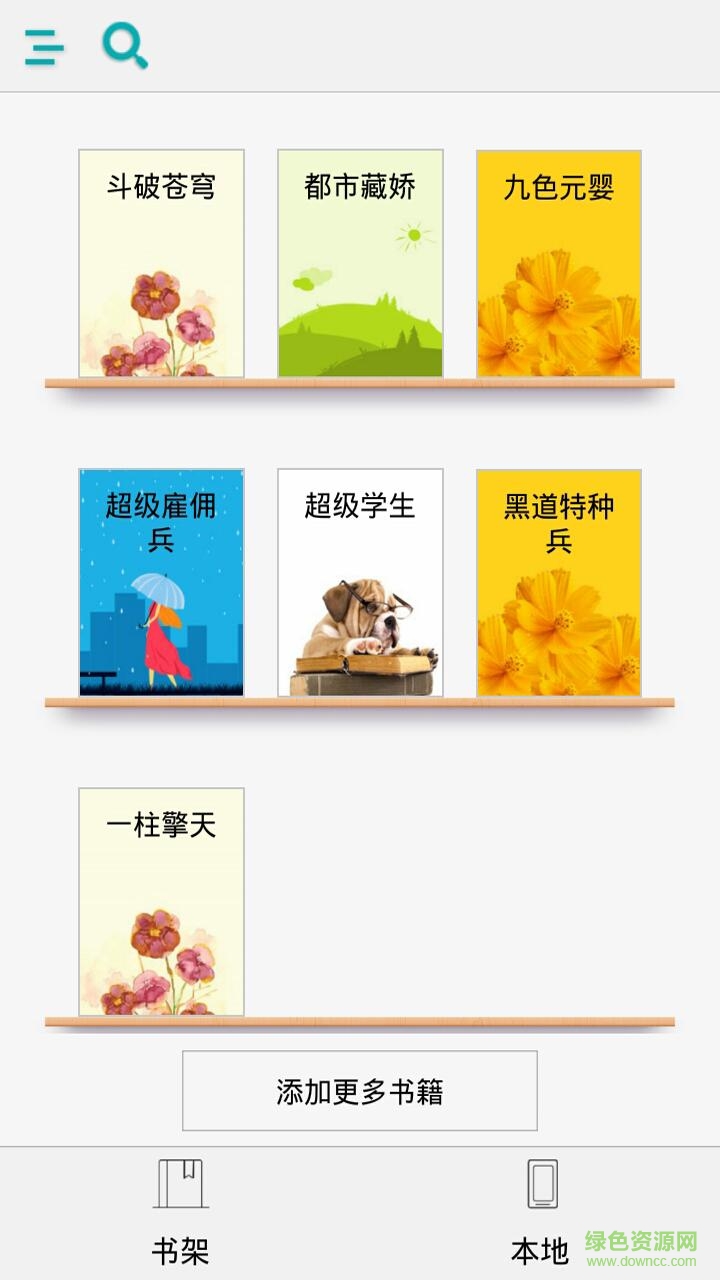
Task: Click the search magnifier icon
Action: point(122,45)
